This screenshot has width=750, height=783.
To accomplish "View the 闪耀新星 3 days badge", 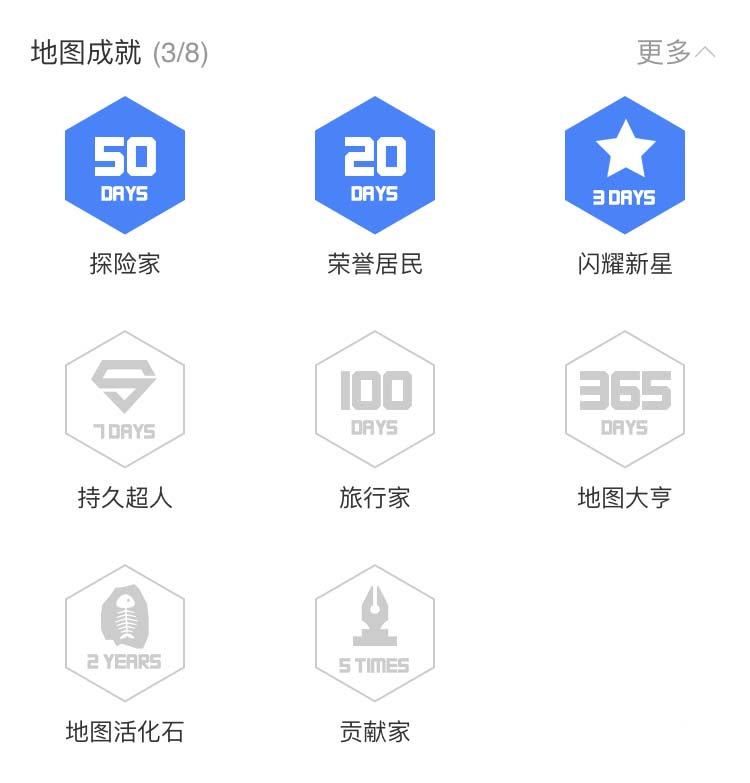I will tap(625, 166).
